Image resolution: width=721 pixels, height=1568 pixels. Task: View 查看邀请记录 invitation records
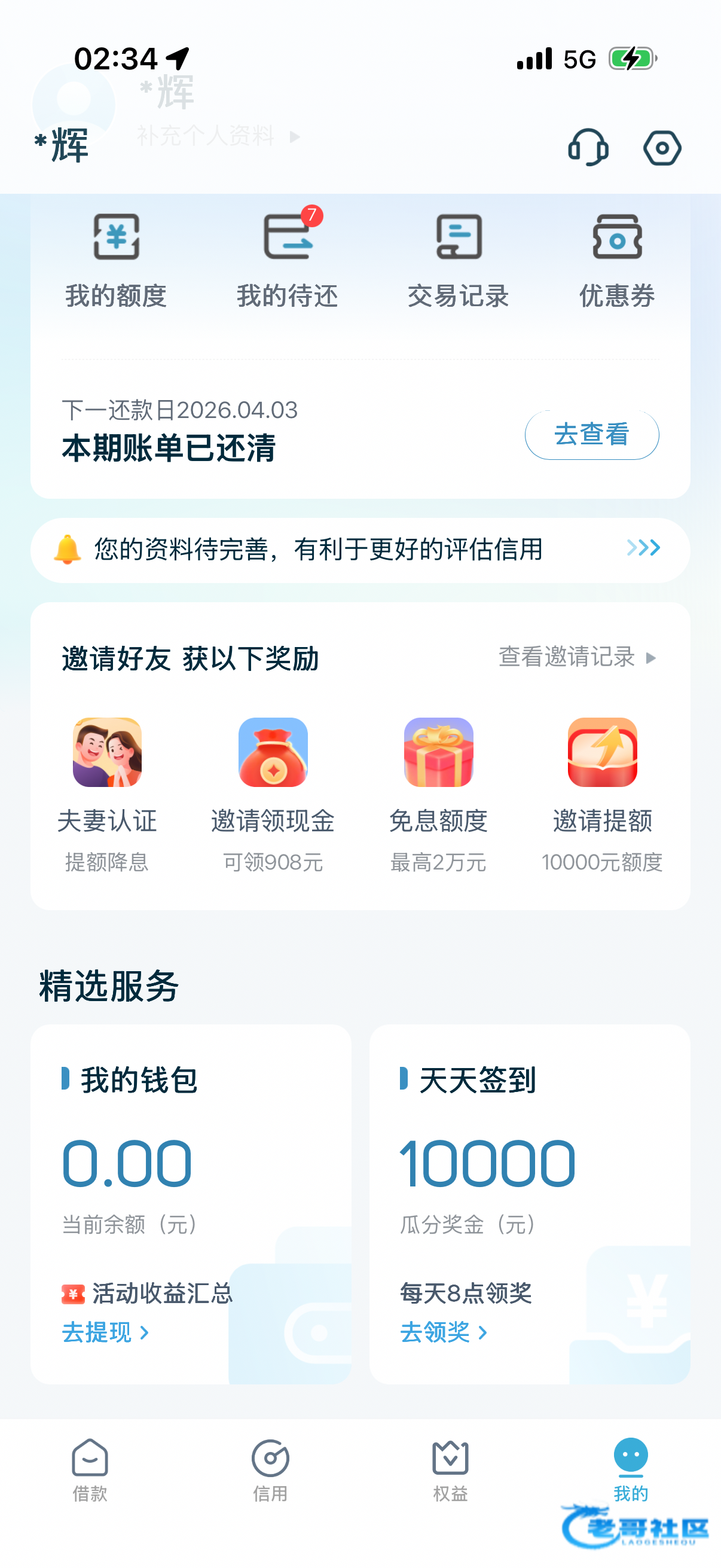click(x=577, y=657)
